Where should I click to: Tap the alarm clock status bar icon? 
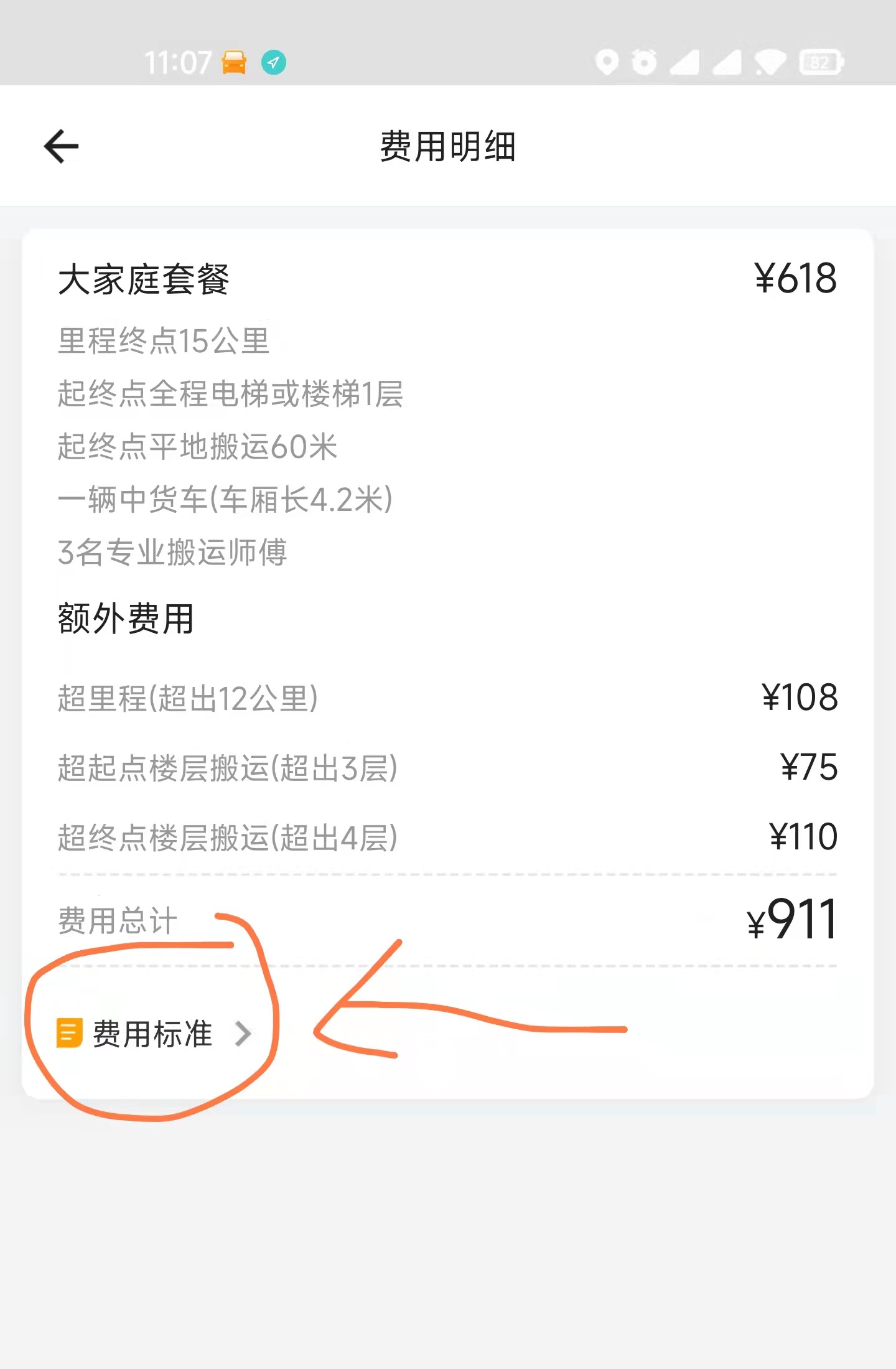pyautogui.click(x=644, y=62)
